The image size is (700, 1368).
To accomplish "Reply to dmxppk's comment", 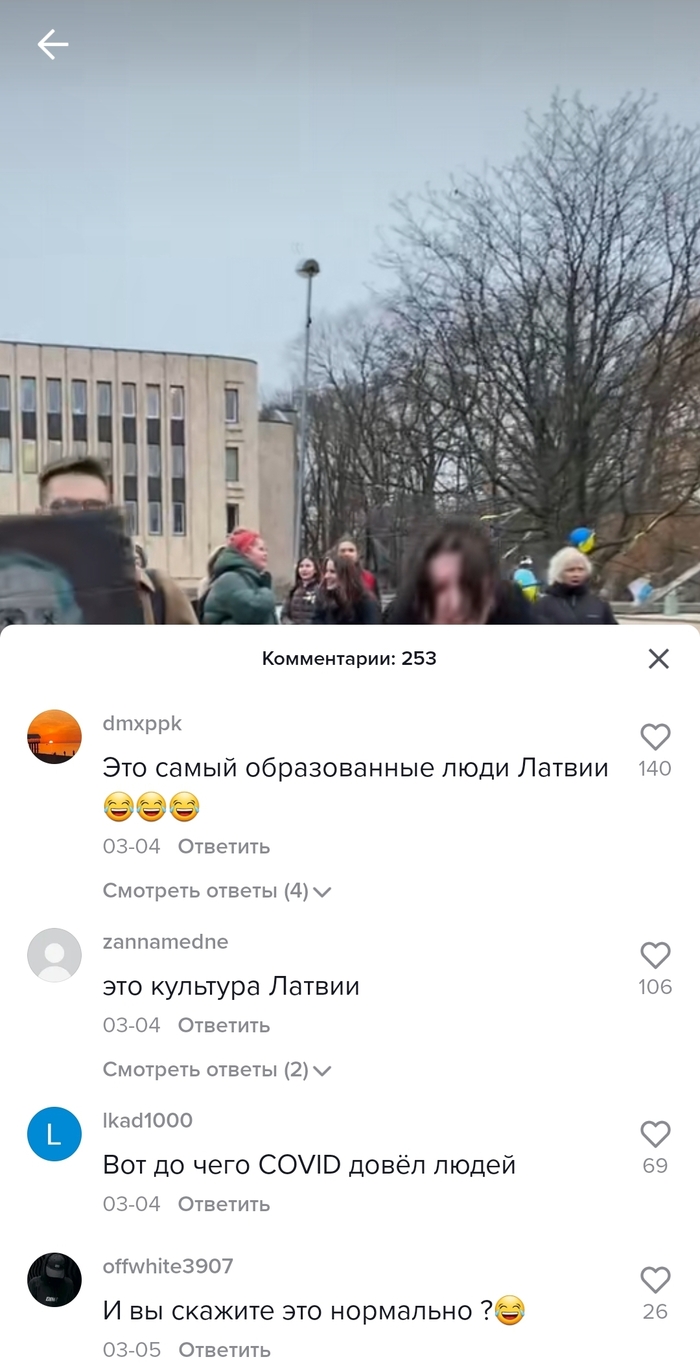I will 224,846.
